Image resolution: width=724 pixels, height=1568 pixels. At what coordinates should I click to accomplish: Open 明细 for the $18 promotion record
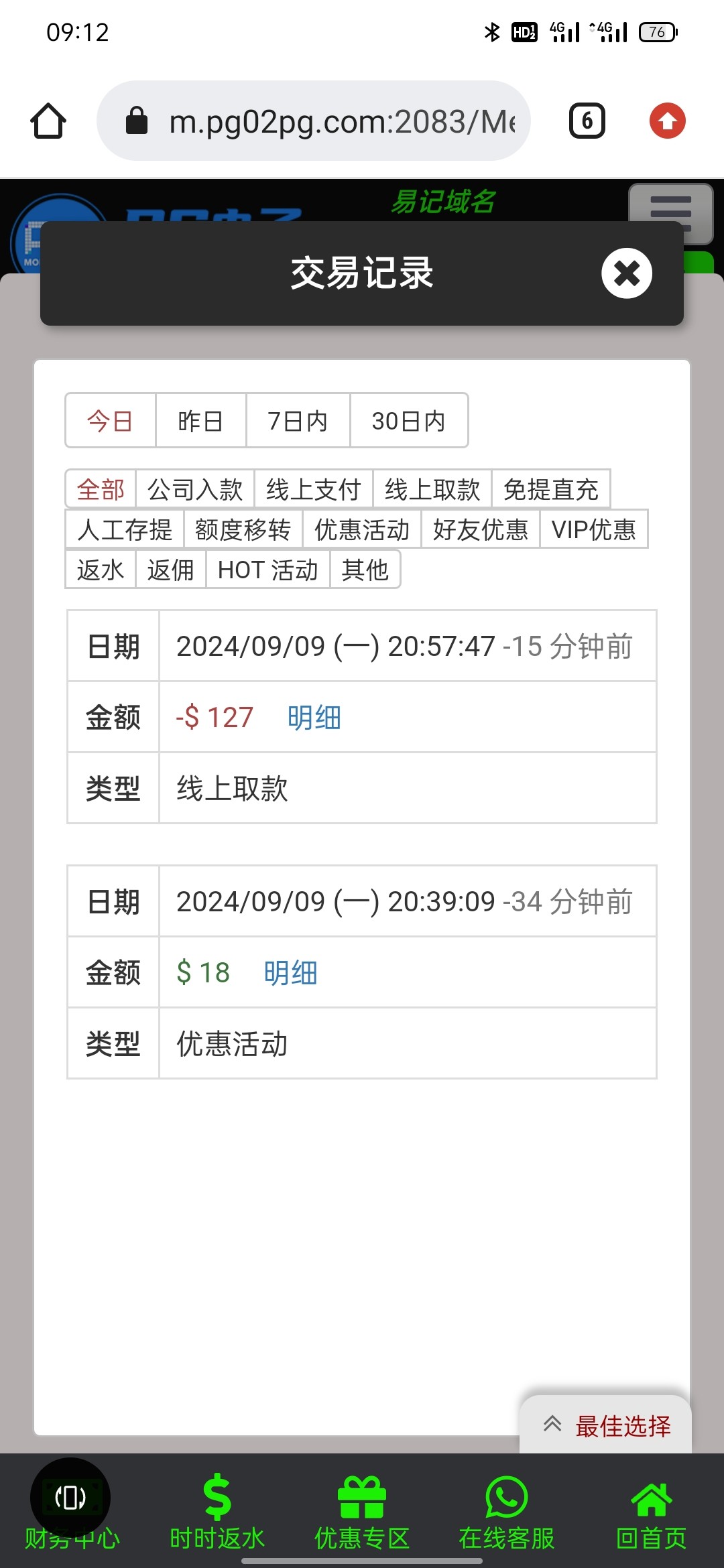[290, 973]
